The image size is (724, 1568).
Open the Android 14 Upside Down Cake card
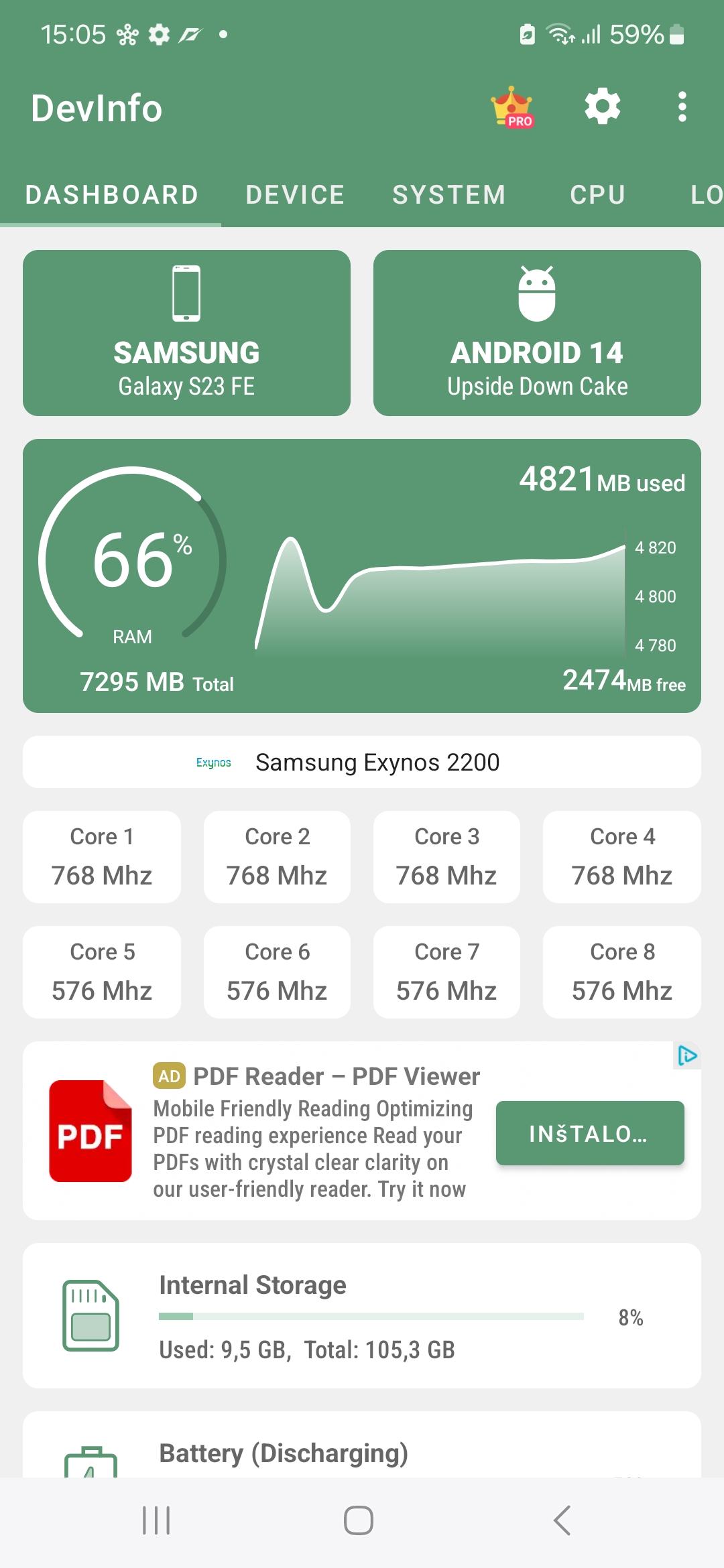(x=537, y=333)
